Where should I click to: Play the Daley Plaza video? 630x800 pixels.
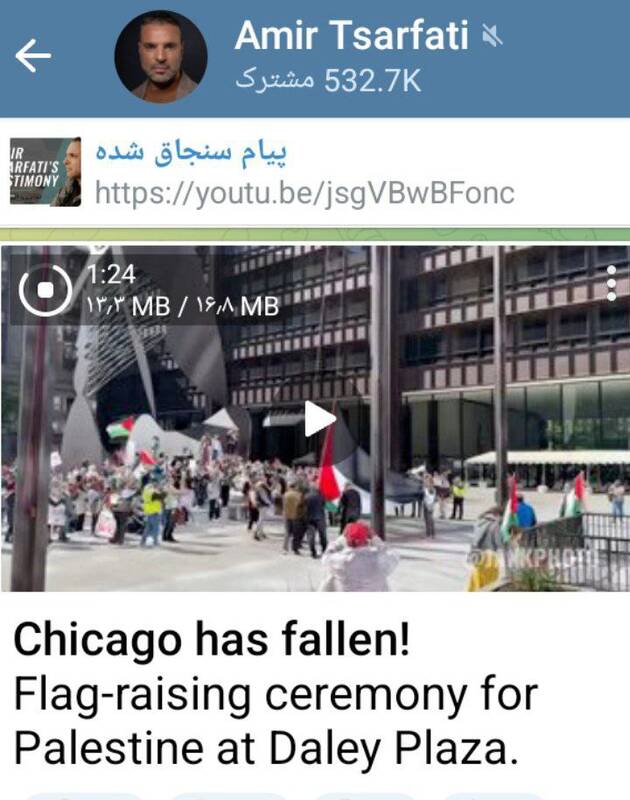point(319,418)
